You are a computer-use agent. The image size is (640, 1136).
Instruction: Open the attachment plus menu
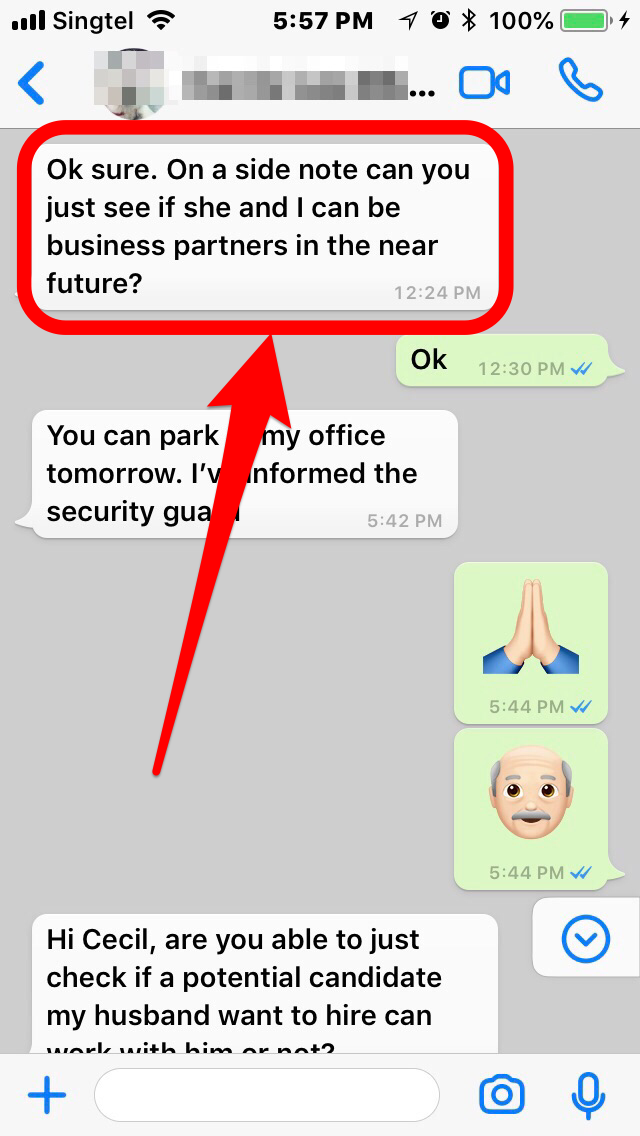coord(46,1095)
